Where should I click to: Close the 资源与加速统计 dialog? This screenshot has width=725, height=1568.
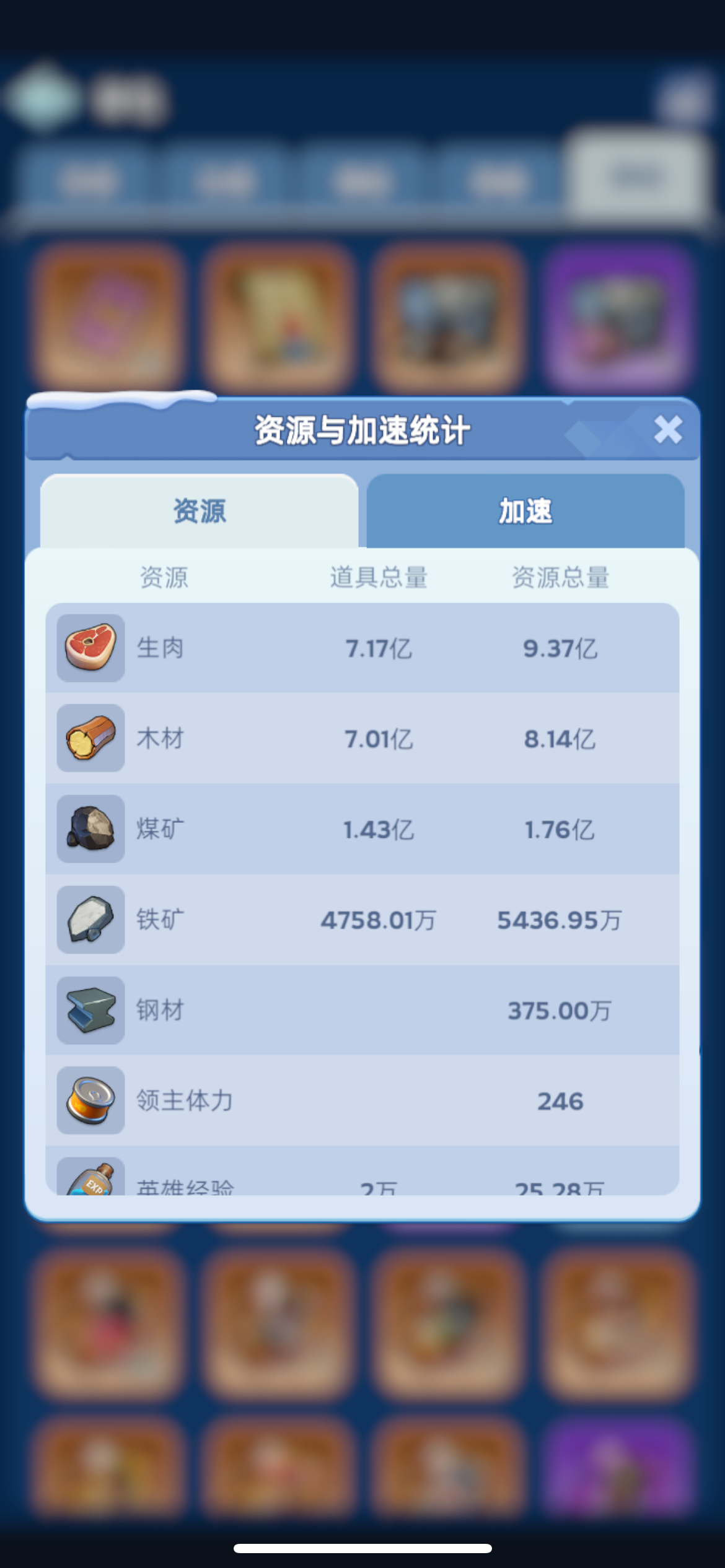tap(668, 429)
